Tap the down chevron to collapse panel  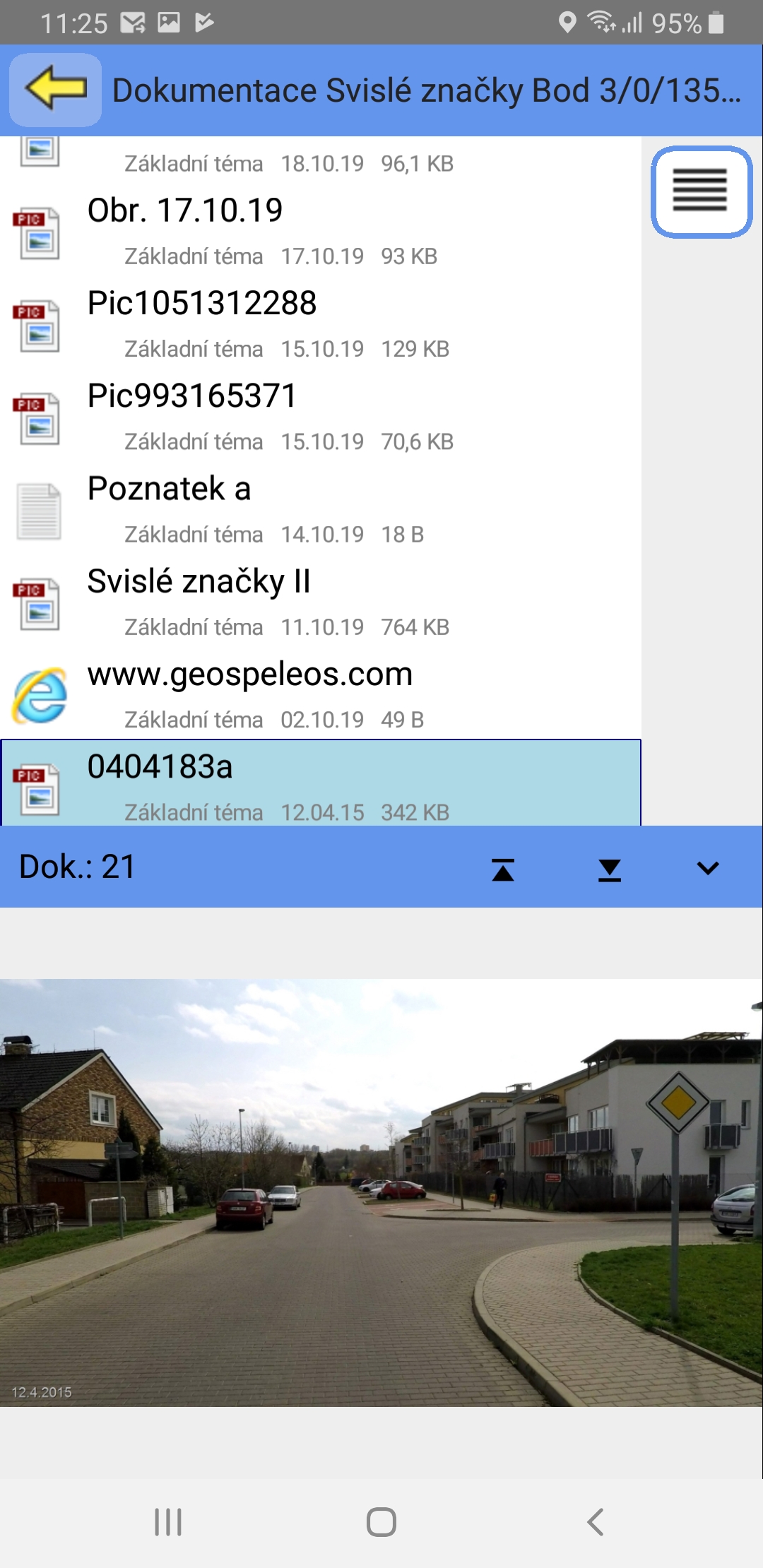(x=708, y=868)
